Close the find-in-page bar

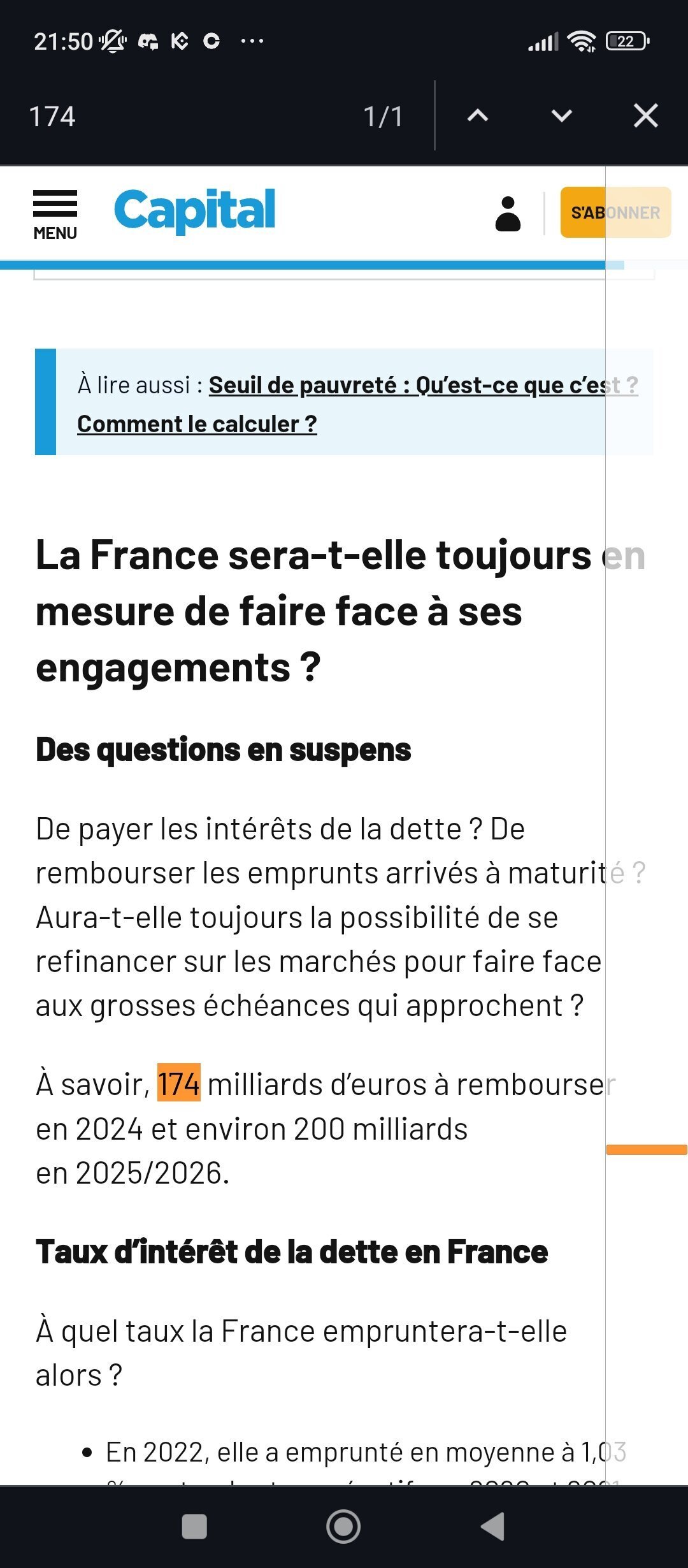[646, 116]
